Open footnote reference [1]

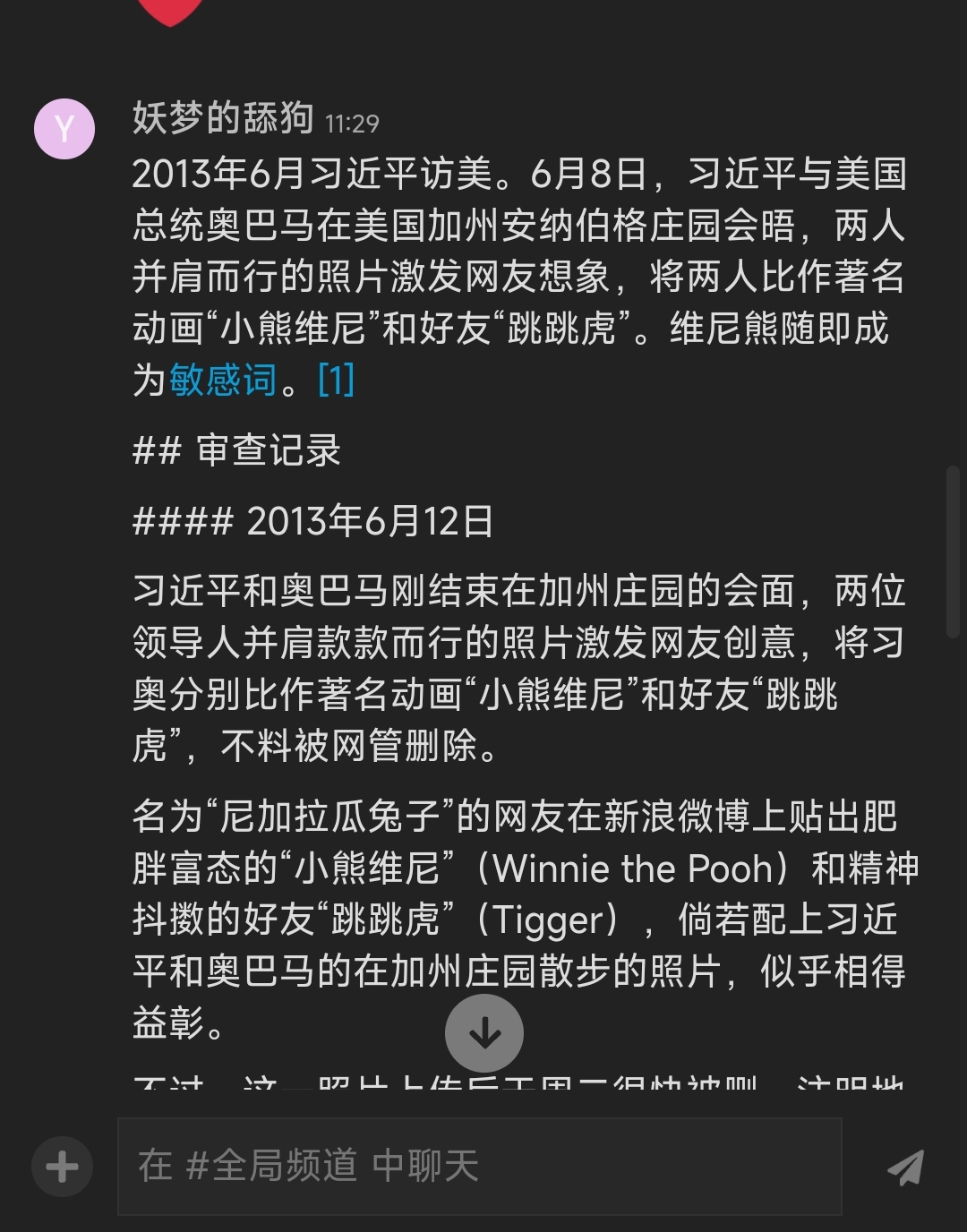[337, 380]
